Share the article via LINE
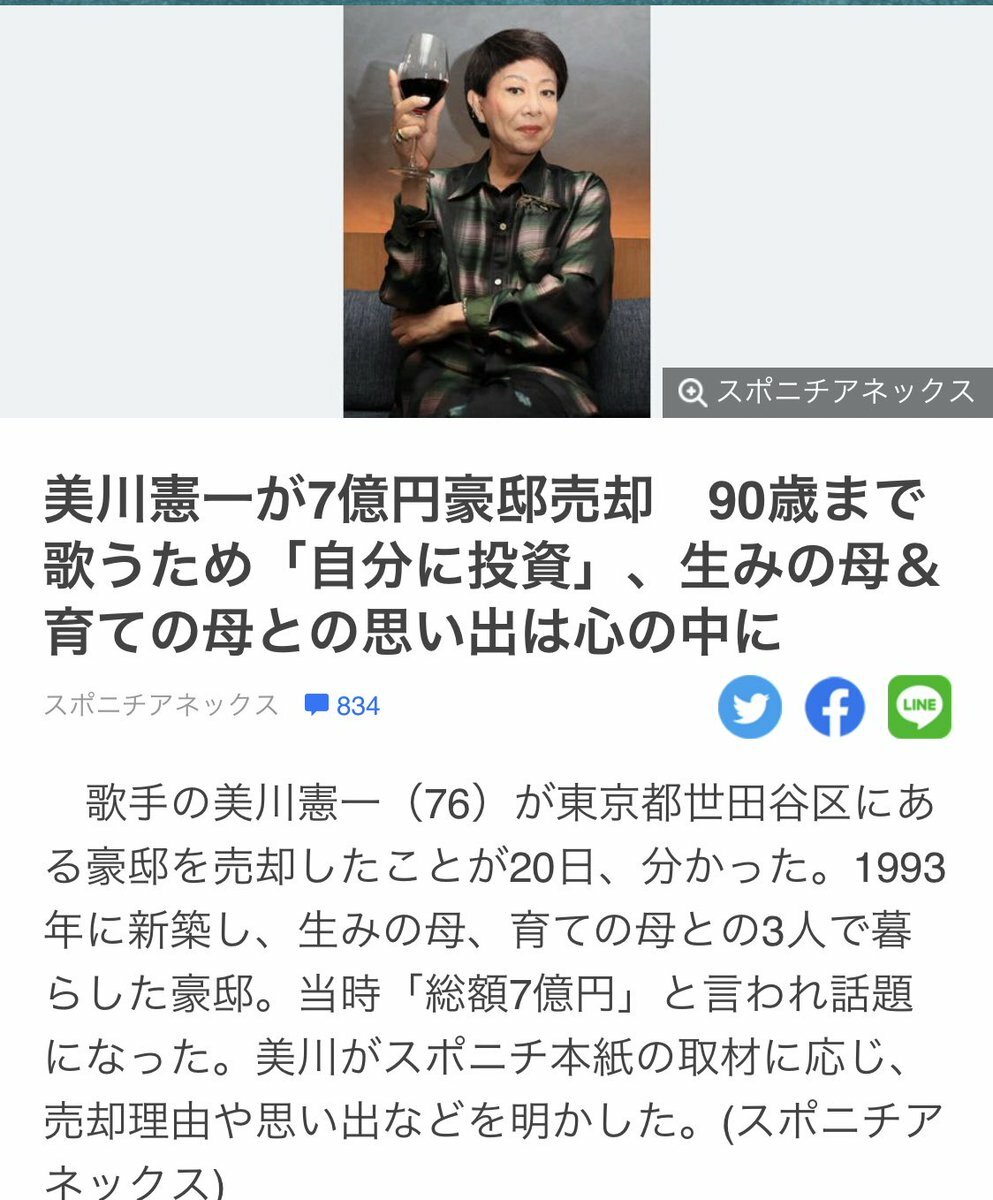The width and height of the screenshot is (993, 1200). (919, 707)
